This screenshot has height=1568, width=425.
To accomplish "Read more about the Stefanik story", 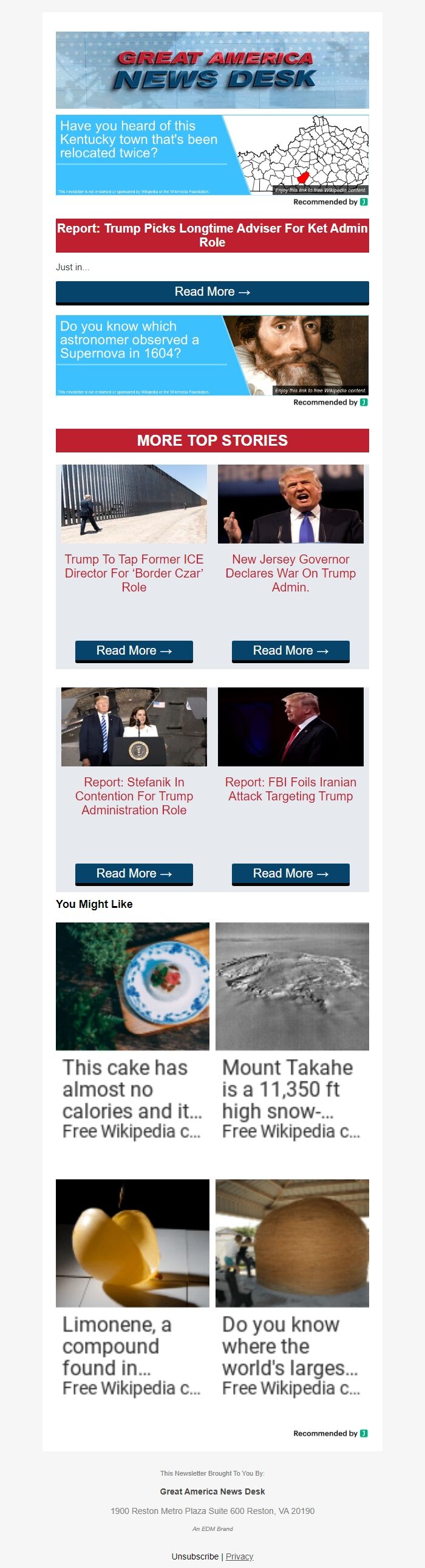I will (134, 873).
